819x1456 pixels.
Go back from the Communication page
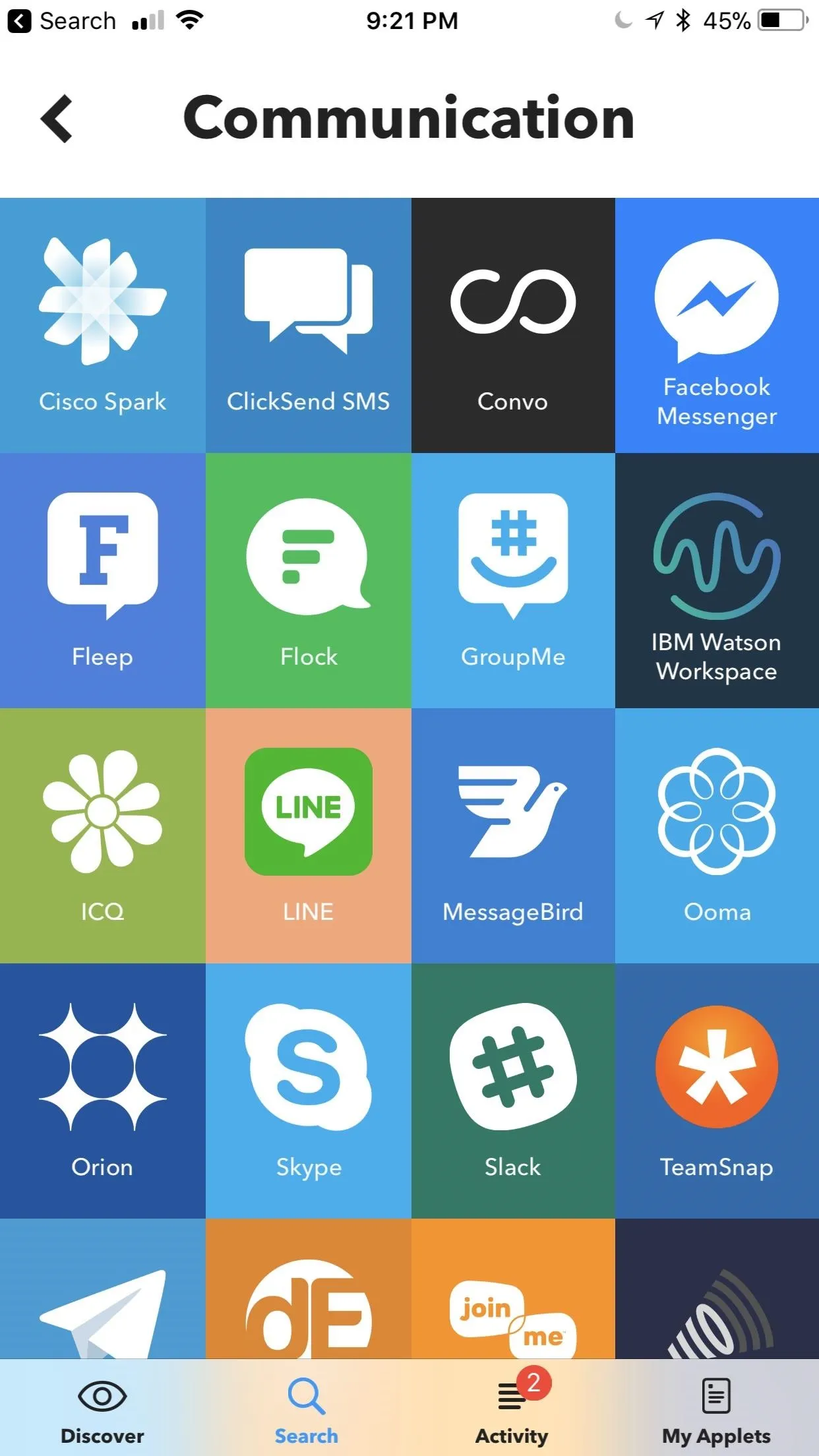[57, 119]
